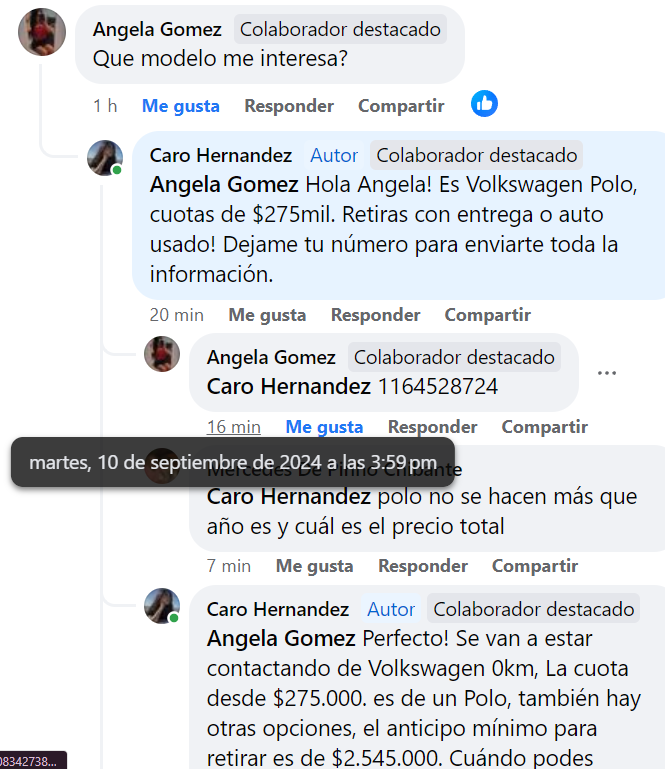Unlike Angela's phone number comment
The height and width of the screenshot is (769, 665).
[324, 427]
